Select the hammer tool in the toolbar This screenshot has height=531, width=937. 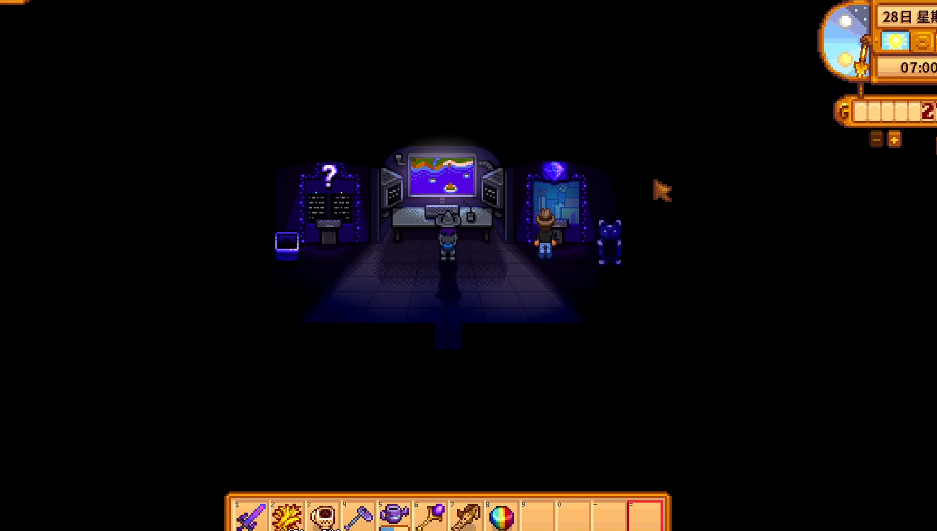point(359,518)
